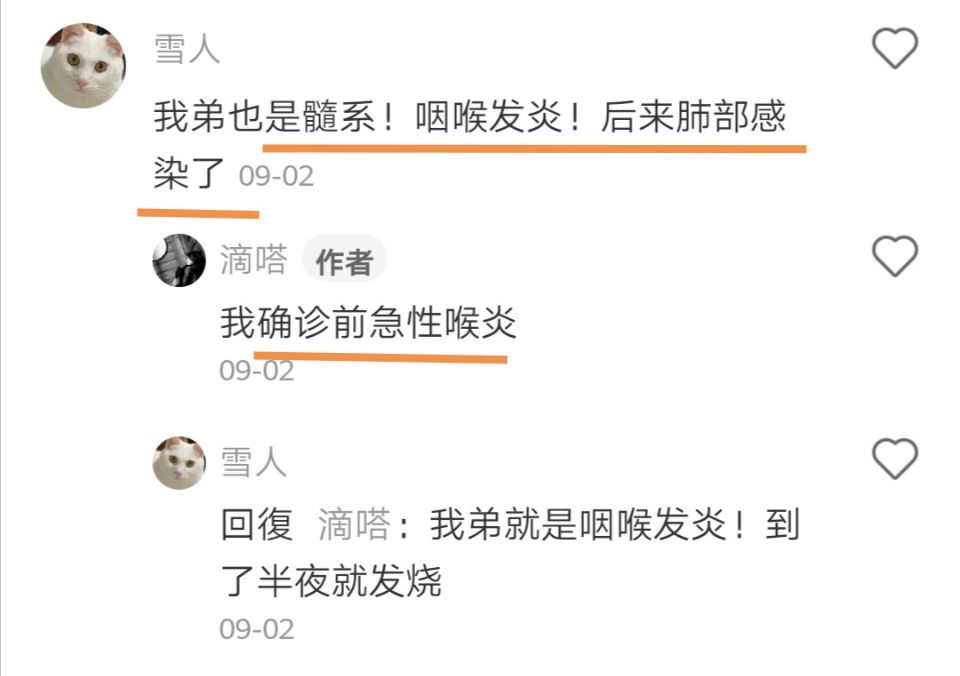Open author 滴嗒's profile avatar

179,260
